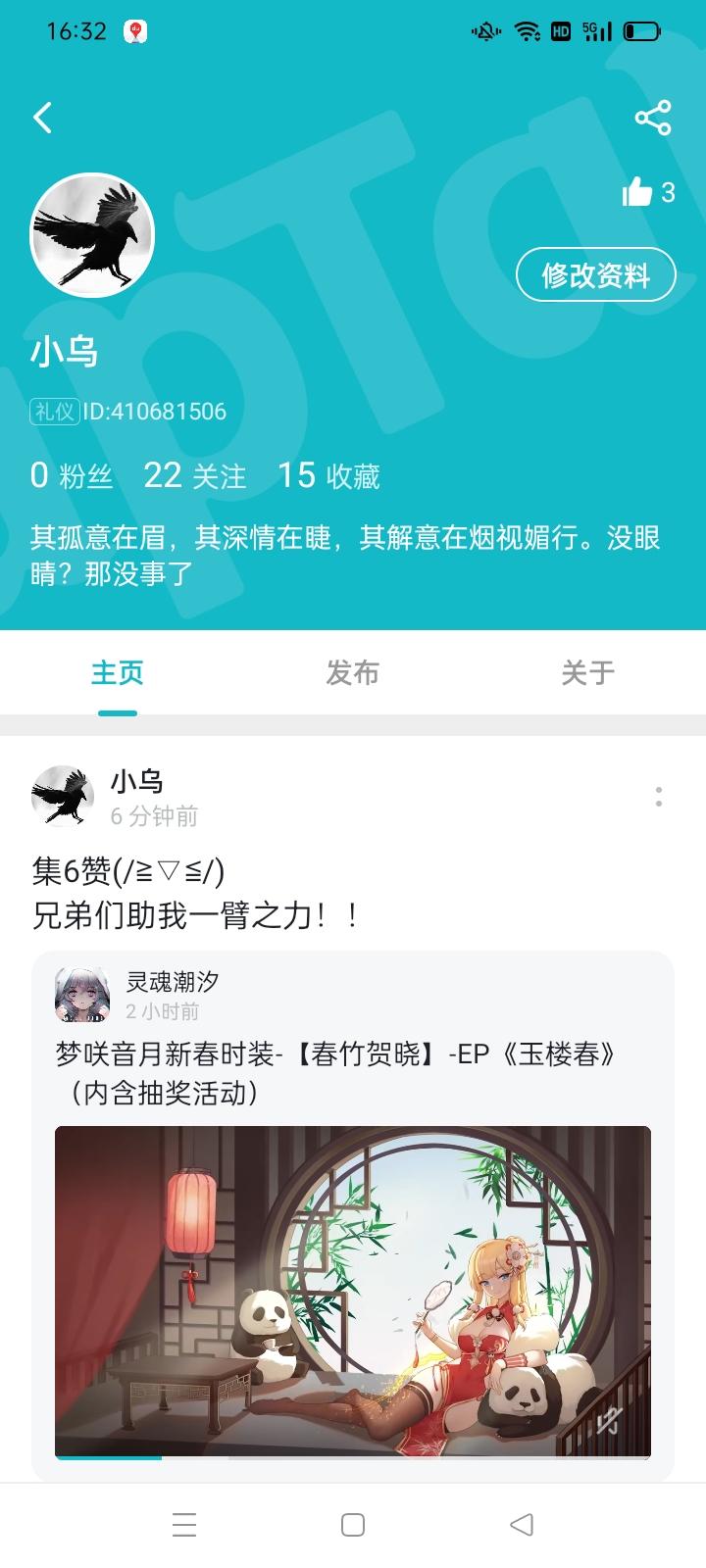Switch to the 关于 tab
706x1568 pixels.
[587, 672]
